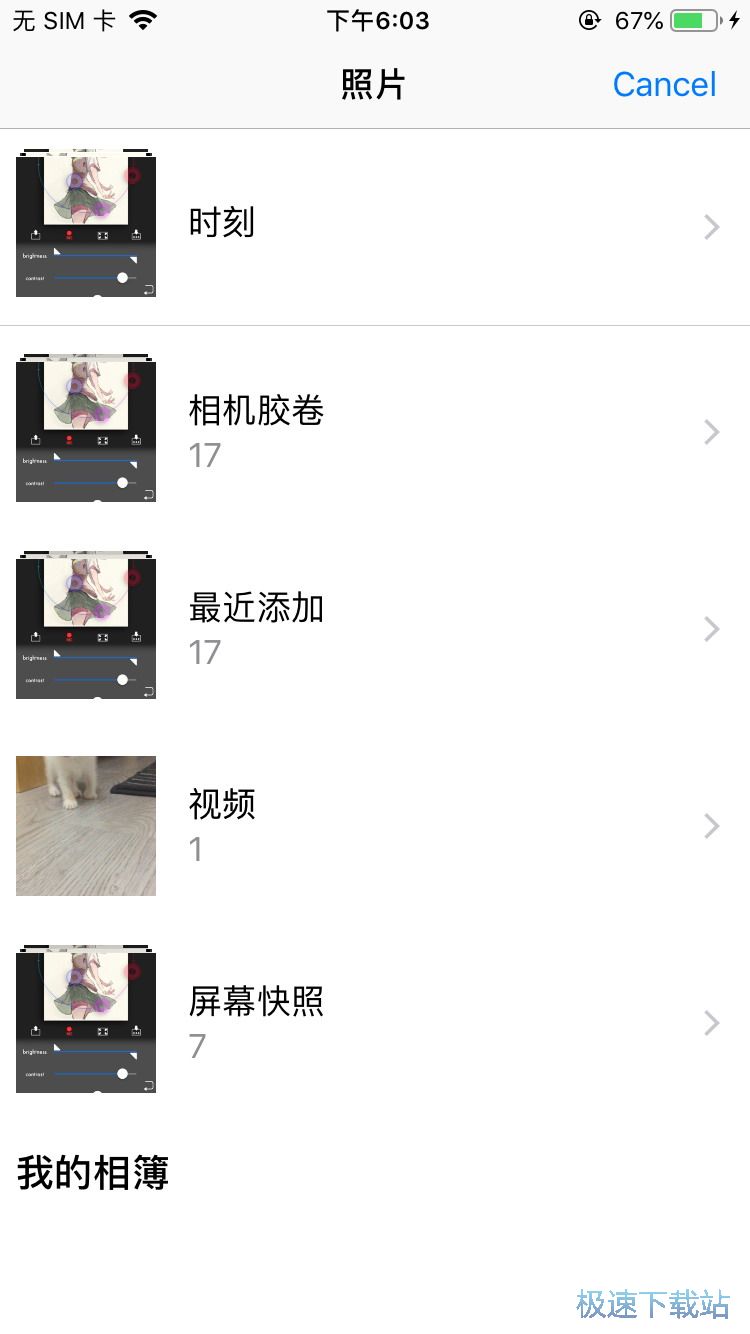Tap the Cancel button
750x1334 pixels.
(664, 84)
